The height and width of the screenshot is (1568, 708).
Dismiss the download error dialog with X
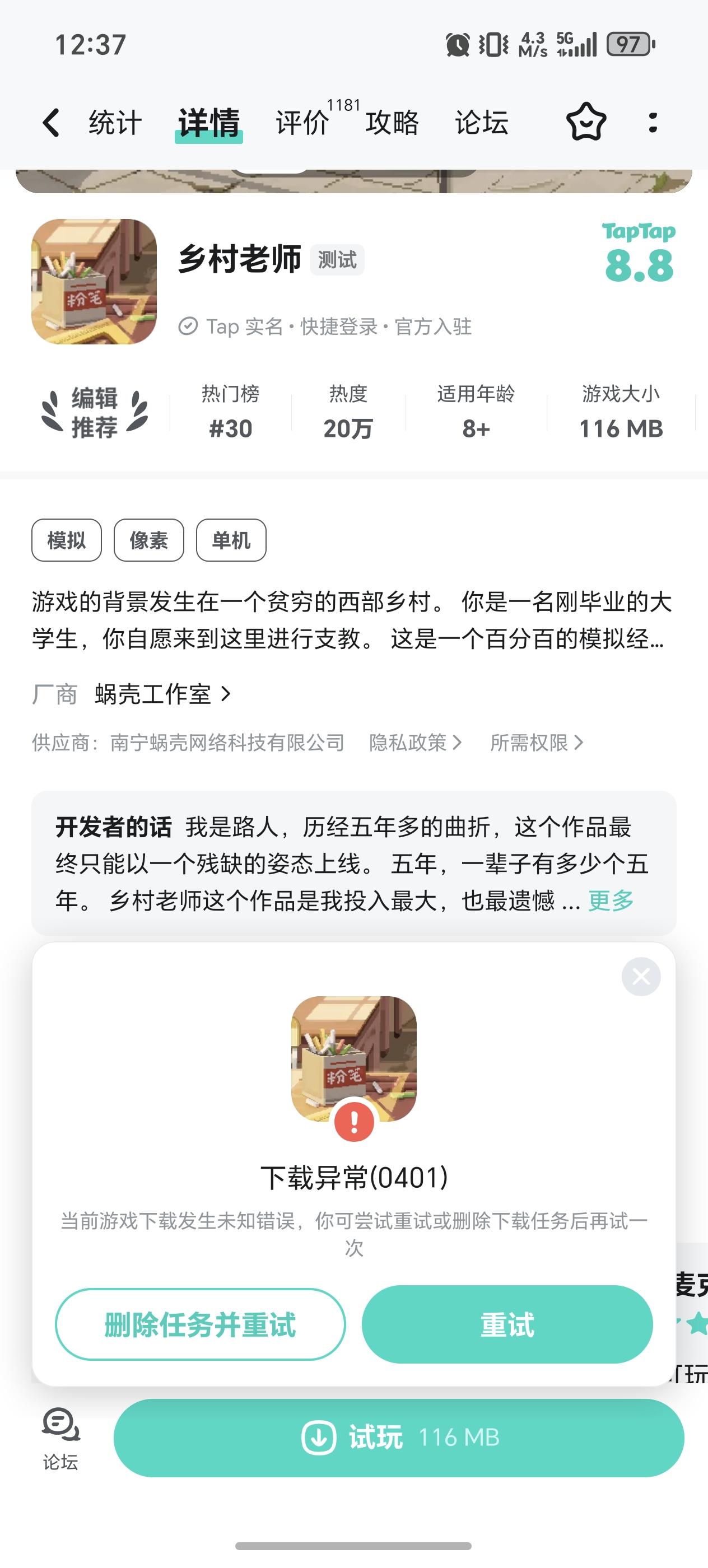(640, 976)
